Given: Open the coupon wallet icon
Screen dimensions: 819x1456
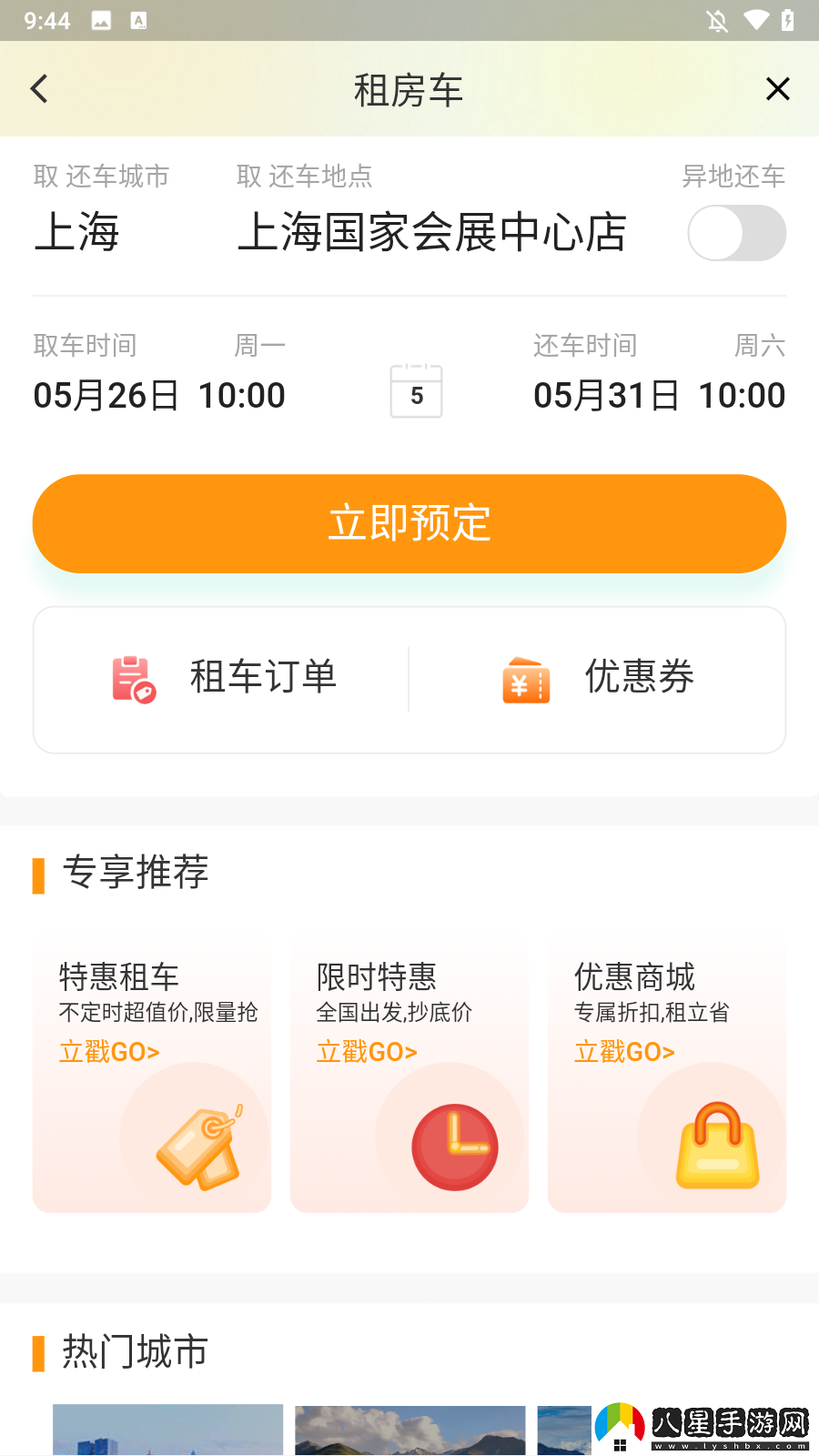Looking at the screenshot, I should pyautogui.click(x=526, y=679).
